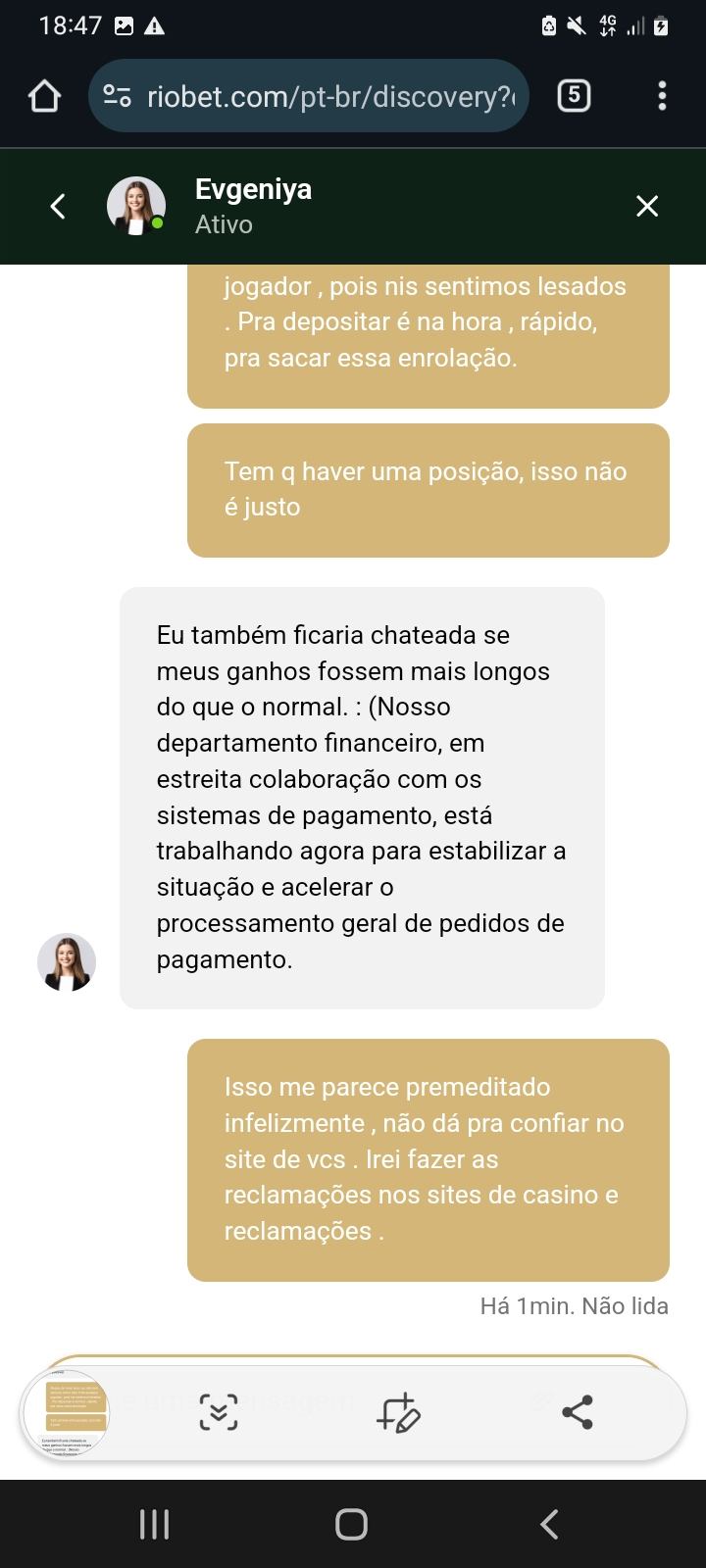Open recent apps from navigation bar
The height and width of the screenshot is (1568, 706).
[154, 1524]
